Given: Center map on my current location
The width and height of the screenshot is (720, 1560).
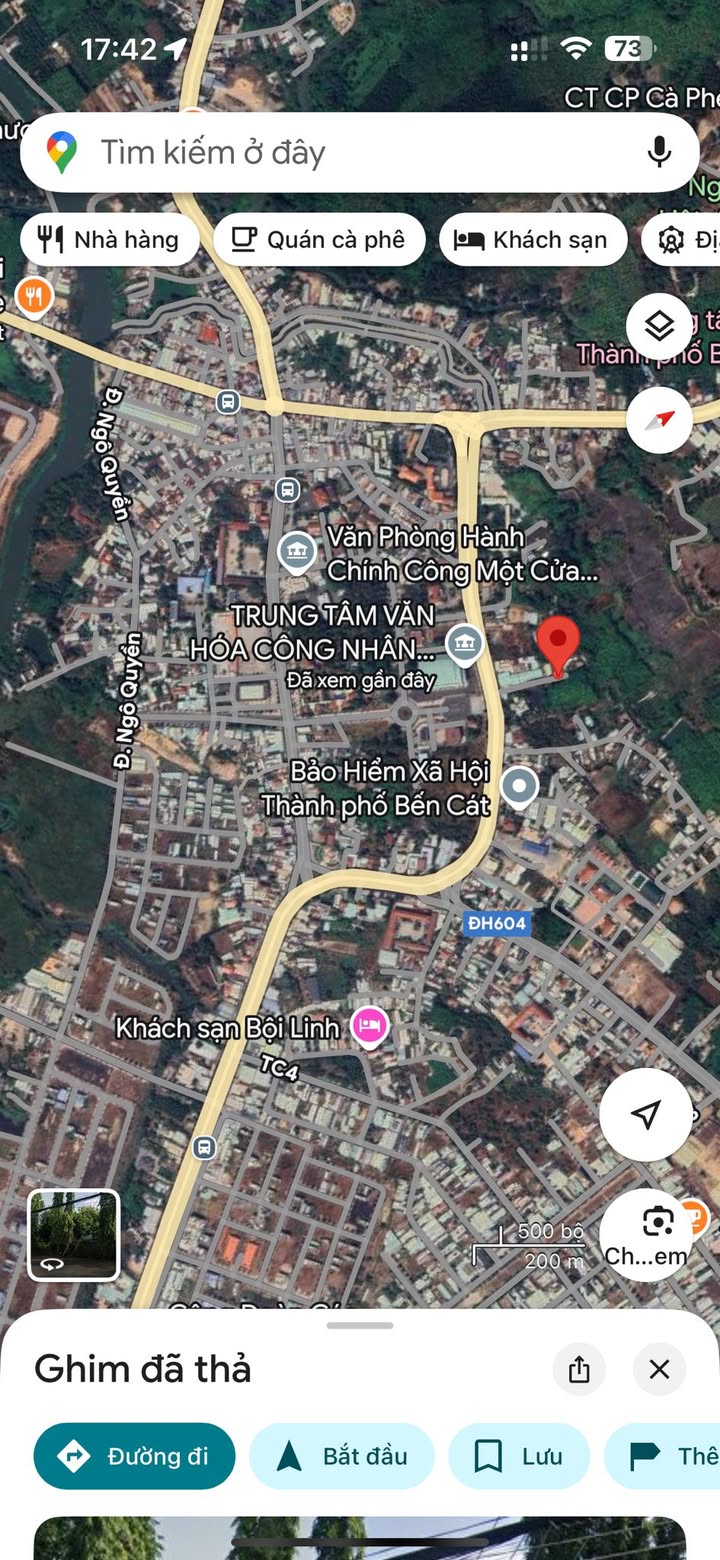Looking at the screenshot, I should tap(646, 1114).
